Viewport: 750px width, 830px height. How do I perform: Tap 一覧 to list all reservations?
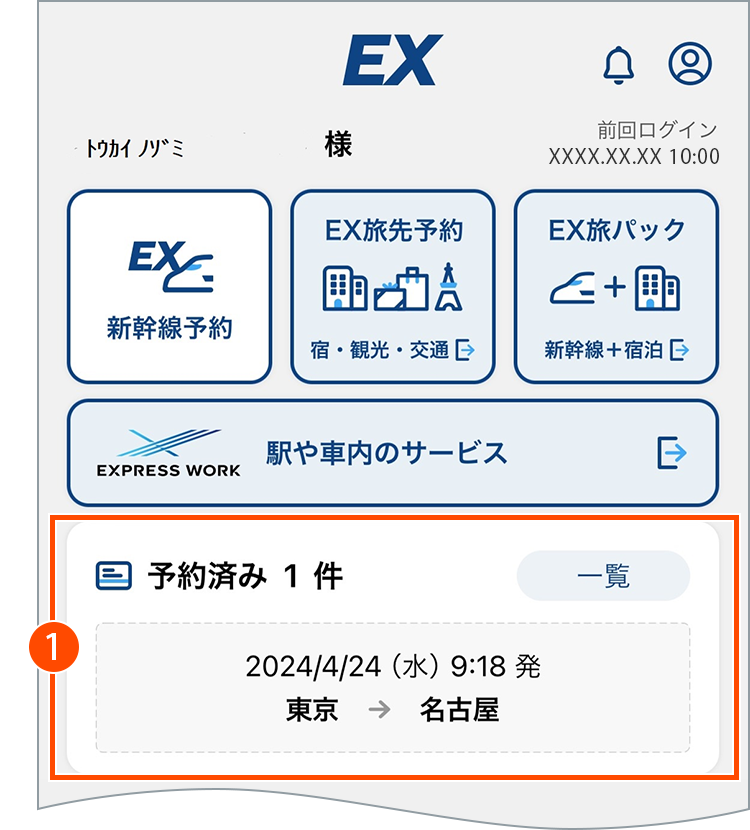(603, 577)
